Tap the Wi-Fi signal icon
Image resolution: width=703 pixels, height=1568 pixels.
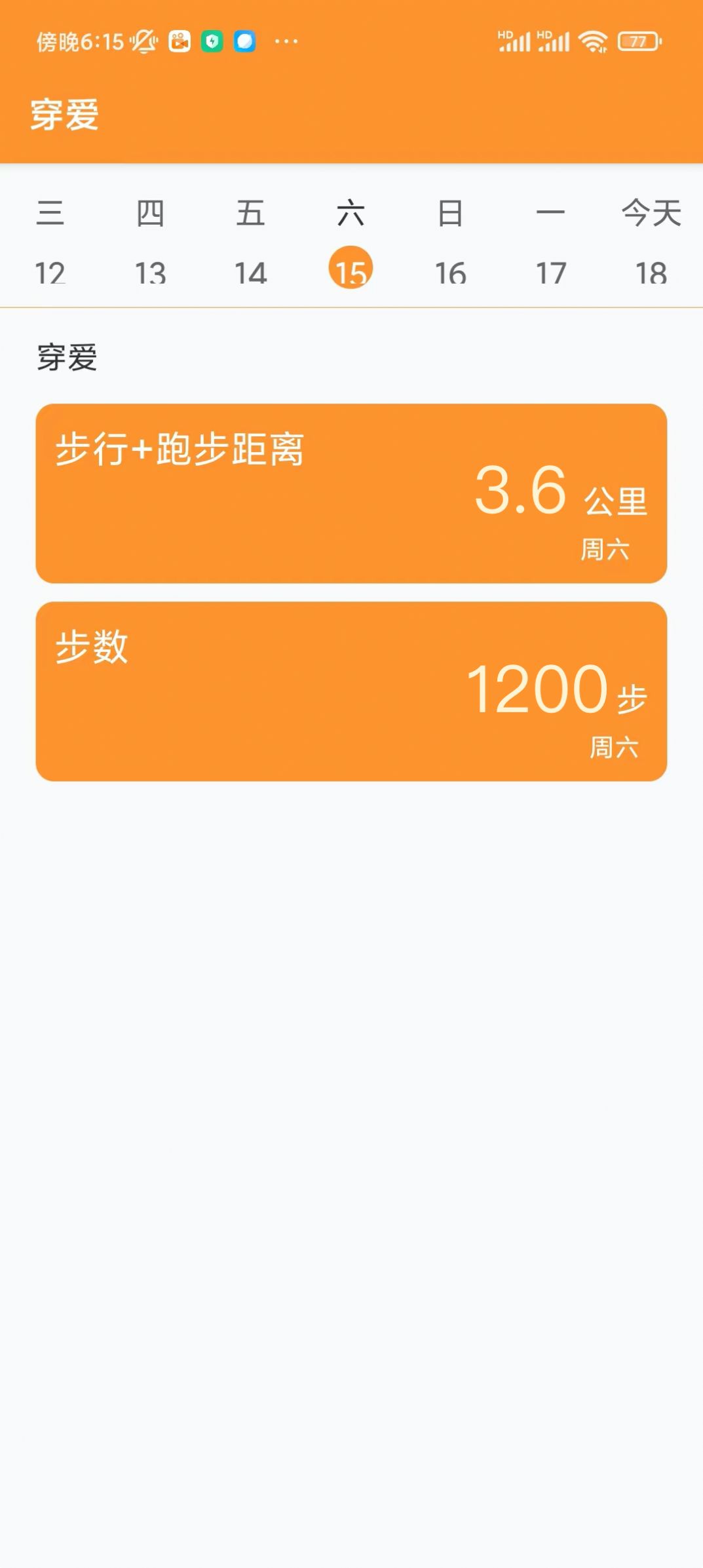(593, 41)
